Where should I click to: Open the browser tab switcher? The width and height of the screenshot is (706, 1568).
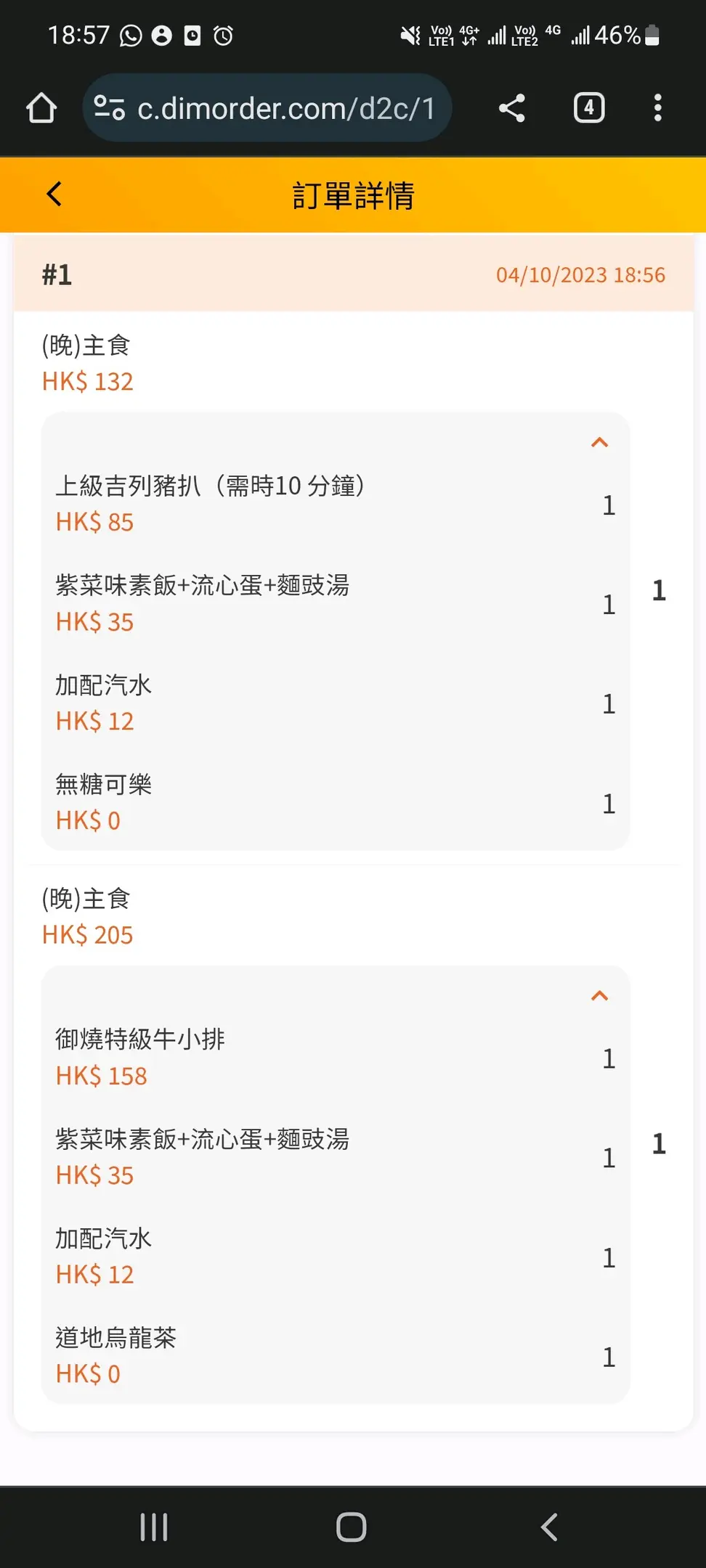(589, 109)
